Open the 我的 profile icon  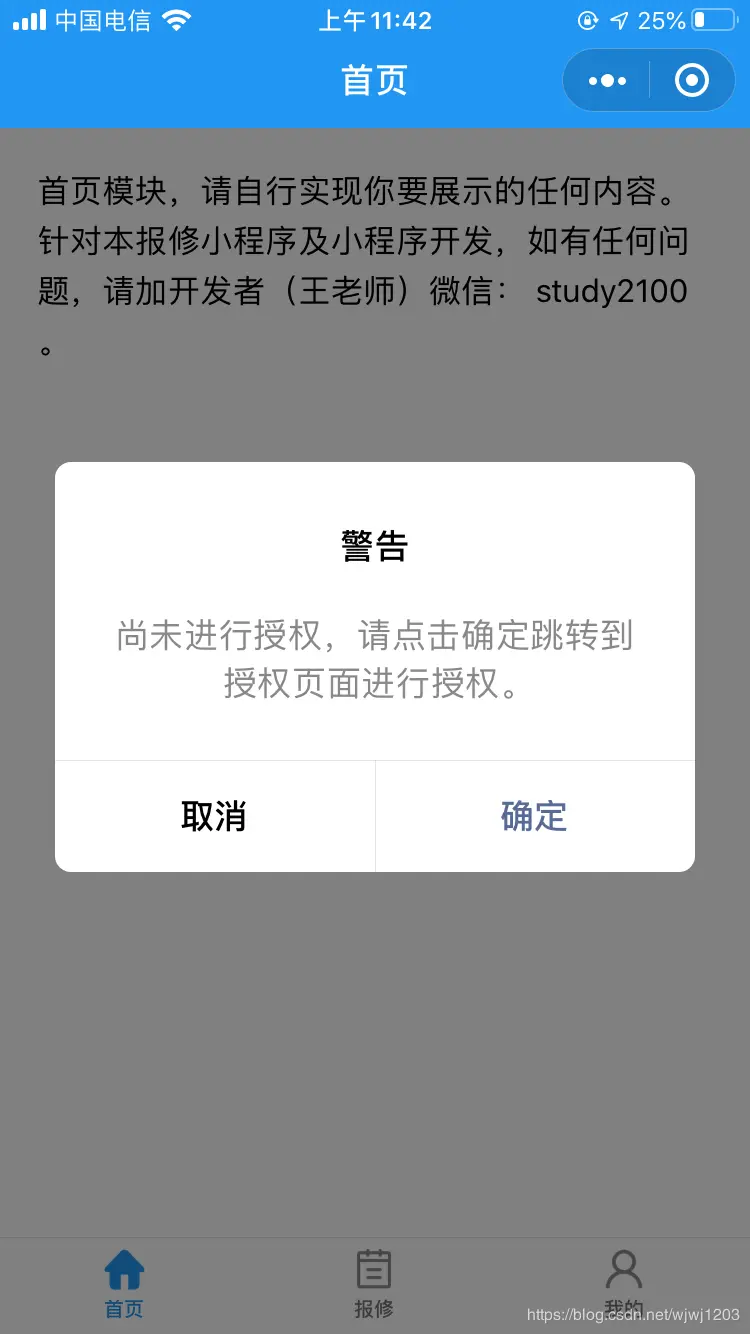click(x=623, y=1268)
